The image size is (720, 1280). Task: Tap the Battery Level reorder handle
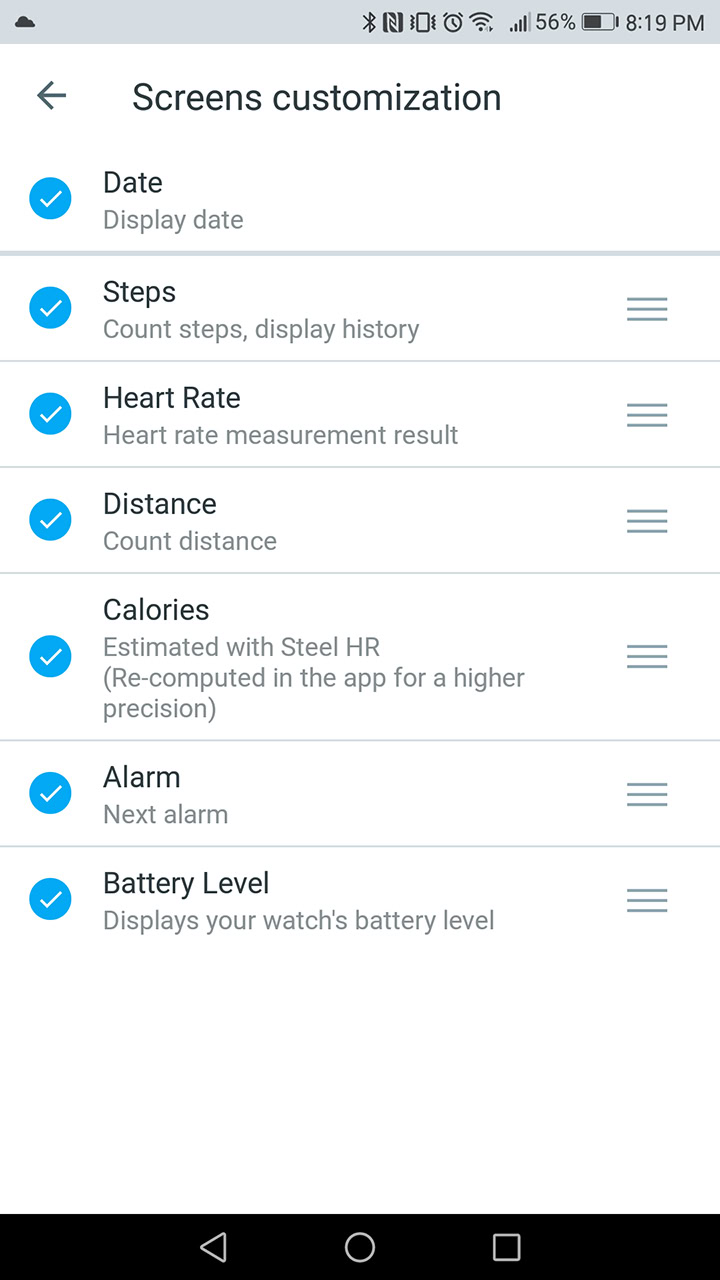click(x=647, y=900)
